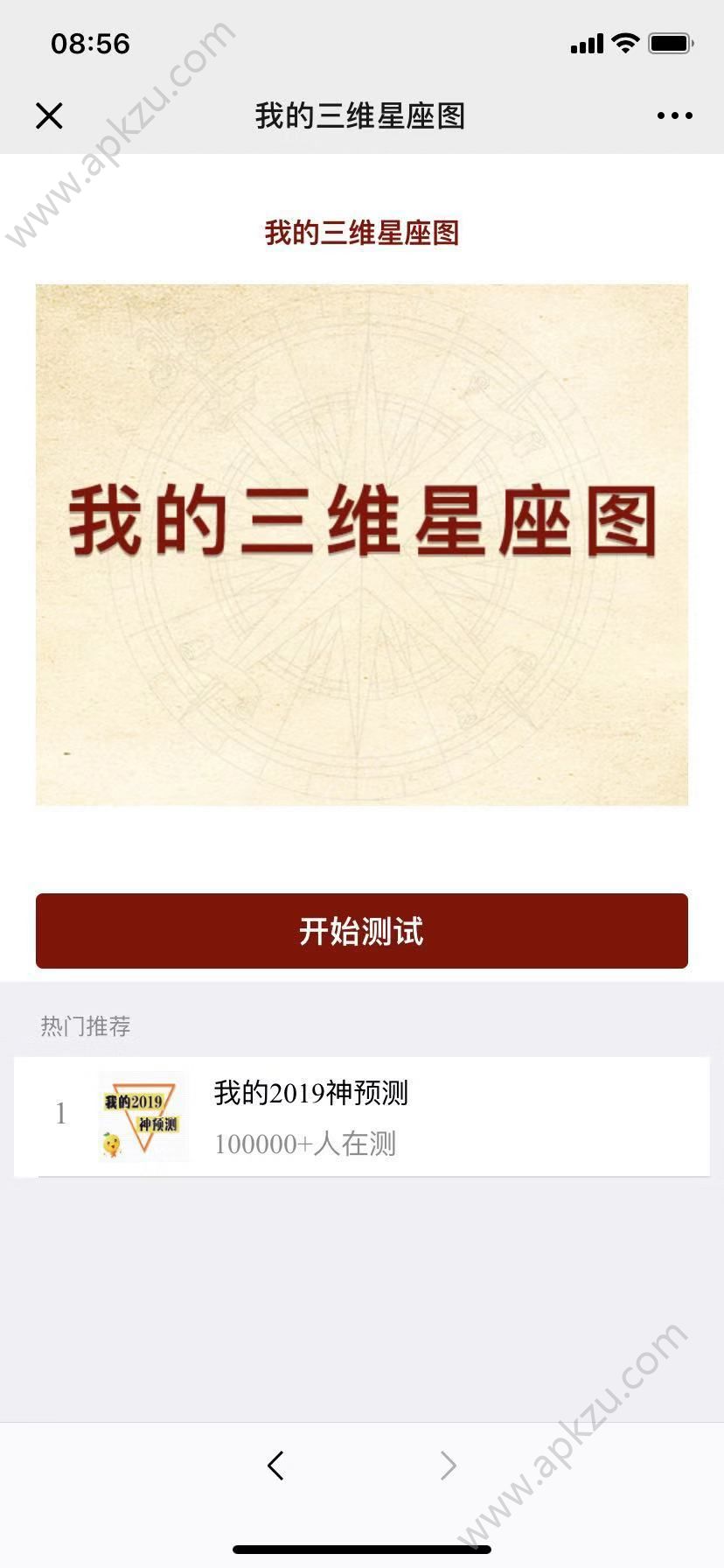Tap the 开始测试 button to begin the test
The image size is (724, 1568).
click(361, 931)
